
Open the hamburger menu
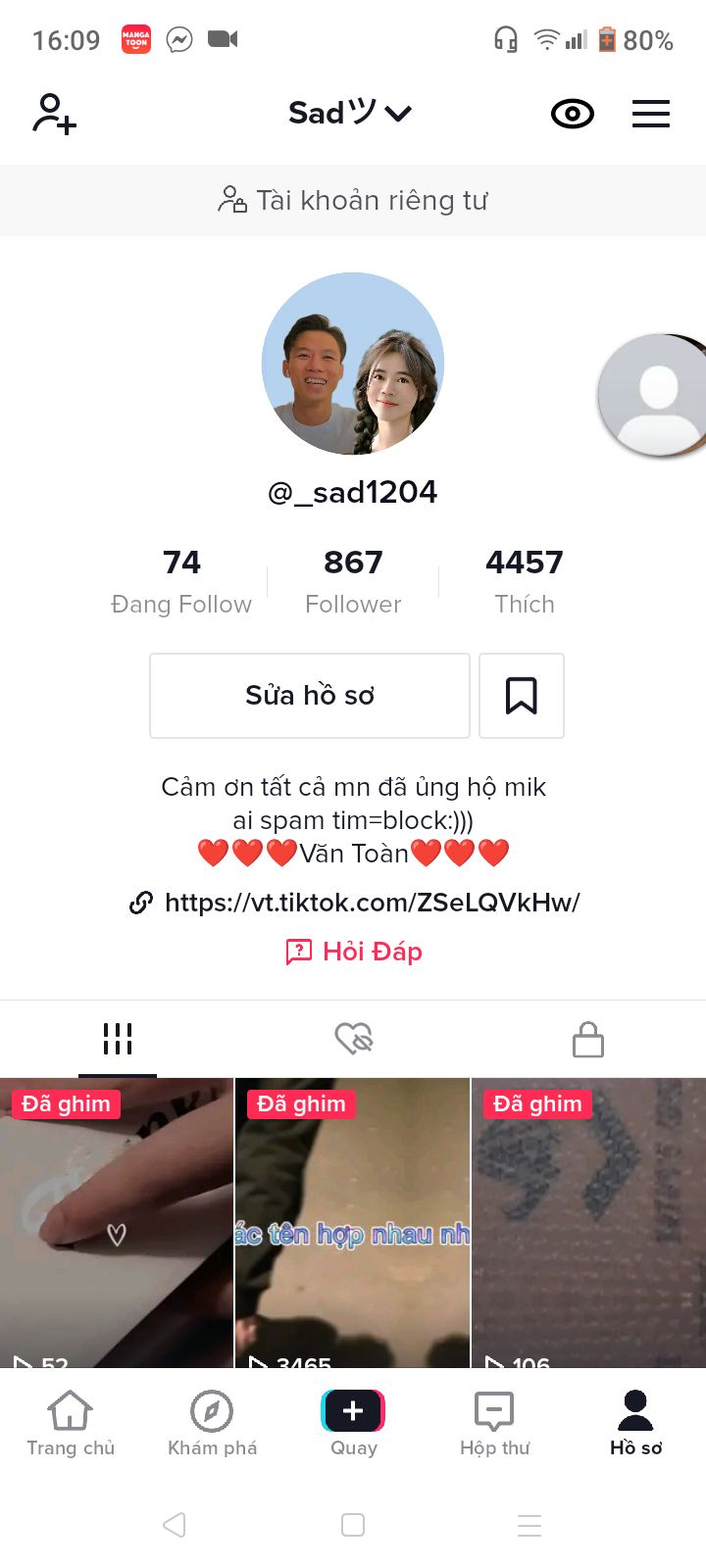(650, 114)
